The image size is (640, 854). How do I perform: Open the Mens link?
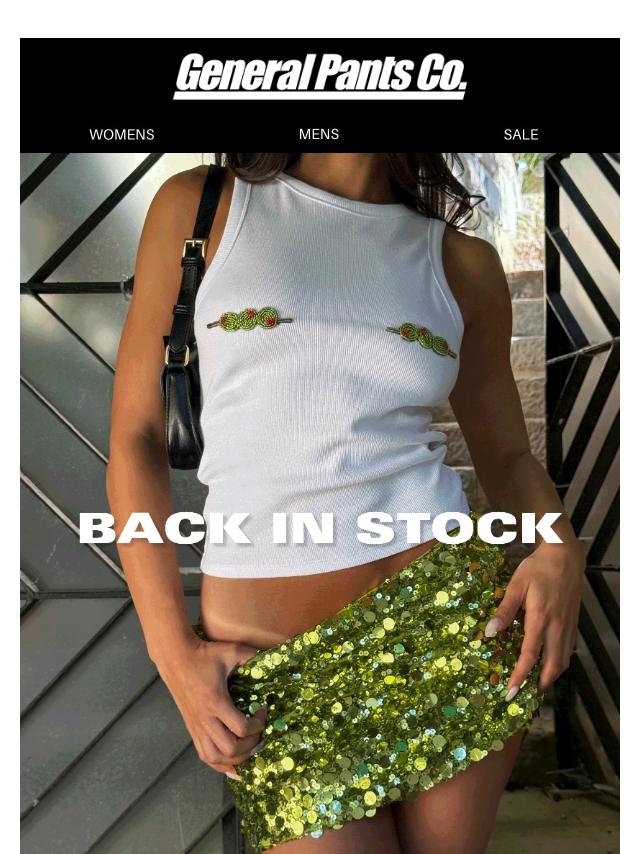[x=319, y=134]
